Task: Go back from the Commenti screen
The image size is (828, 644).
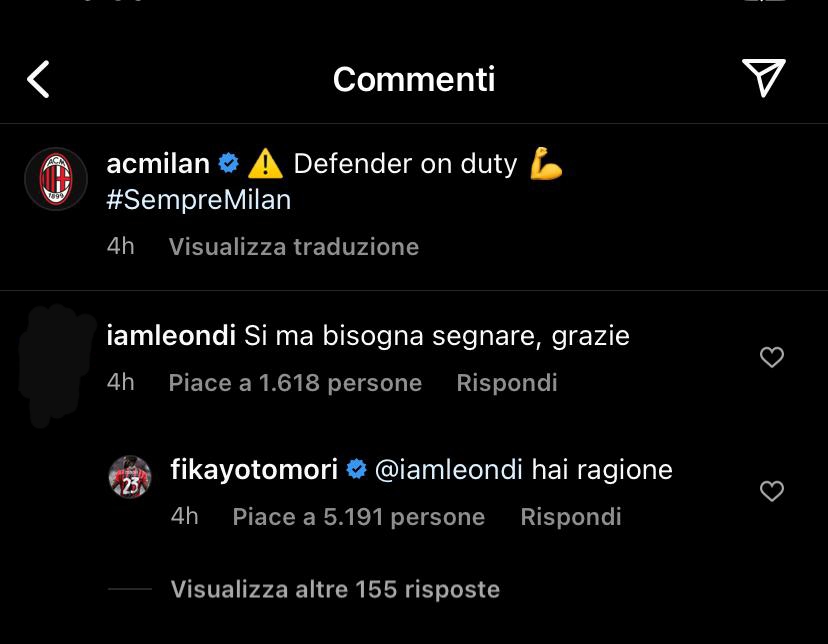Action: pyautogui.click(x=38, y=79)
